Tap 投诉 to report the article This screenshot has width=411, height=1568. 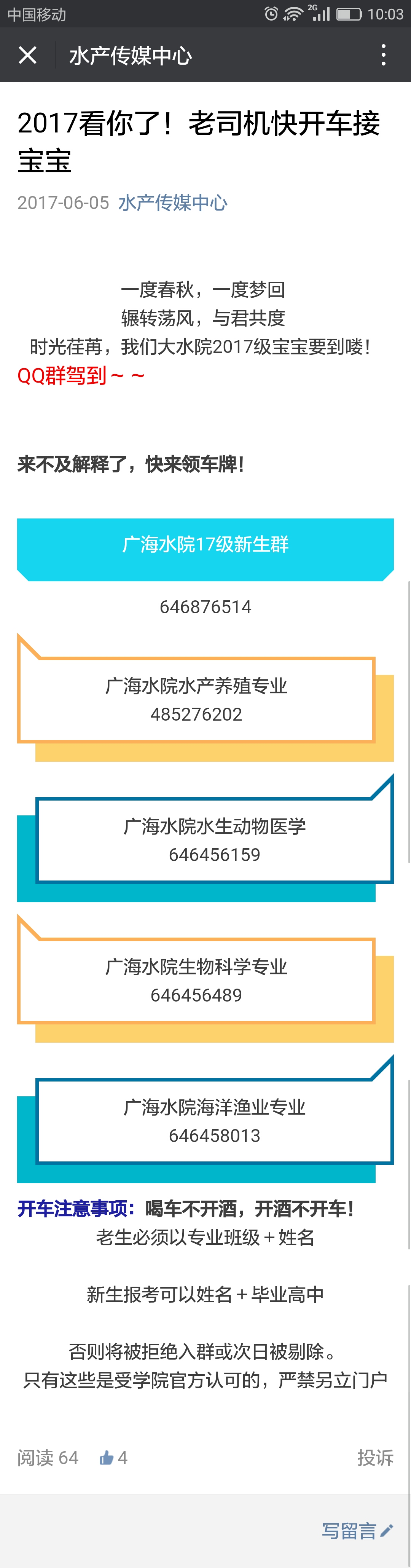[375, 1458]
